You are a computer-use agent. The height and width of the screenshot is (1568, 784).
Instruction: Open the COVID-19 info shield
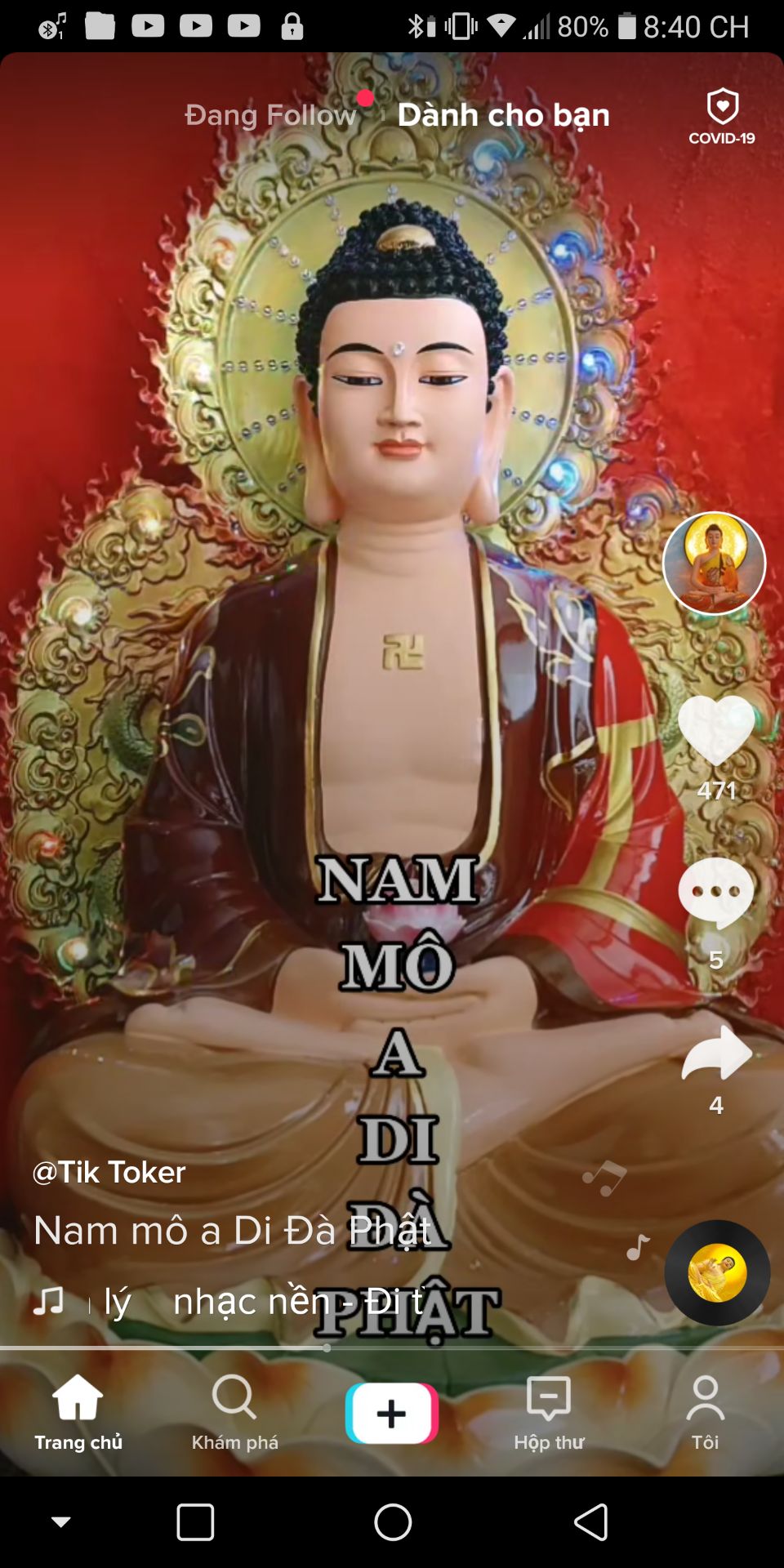[722, 117]
